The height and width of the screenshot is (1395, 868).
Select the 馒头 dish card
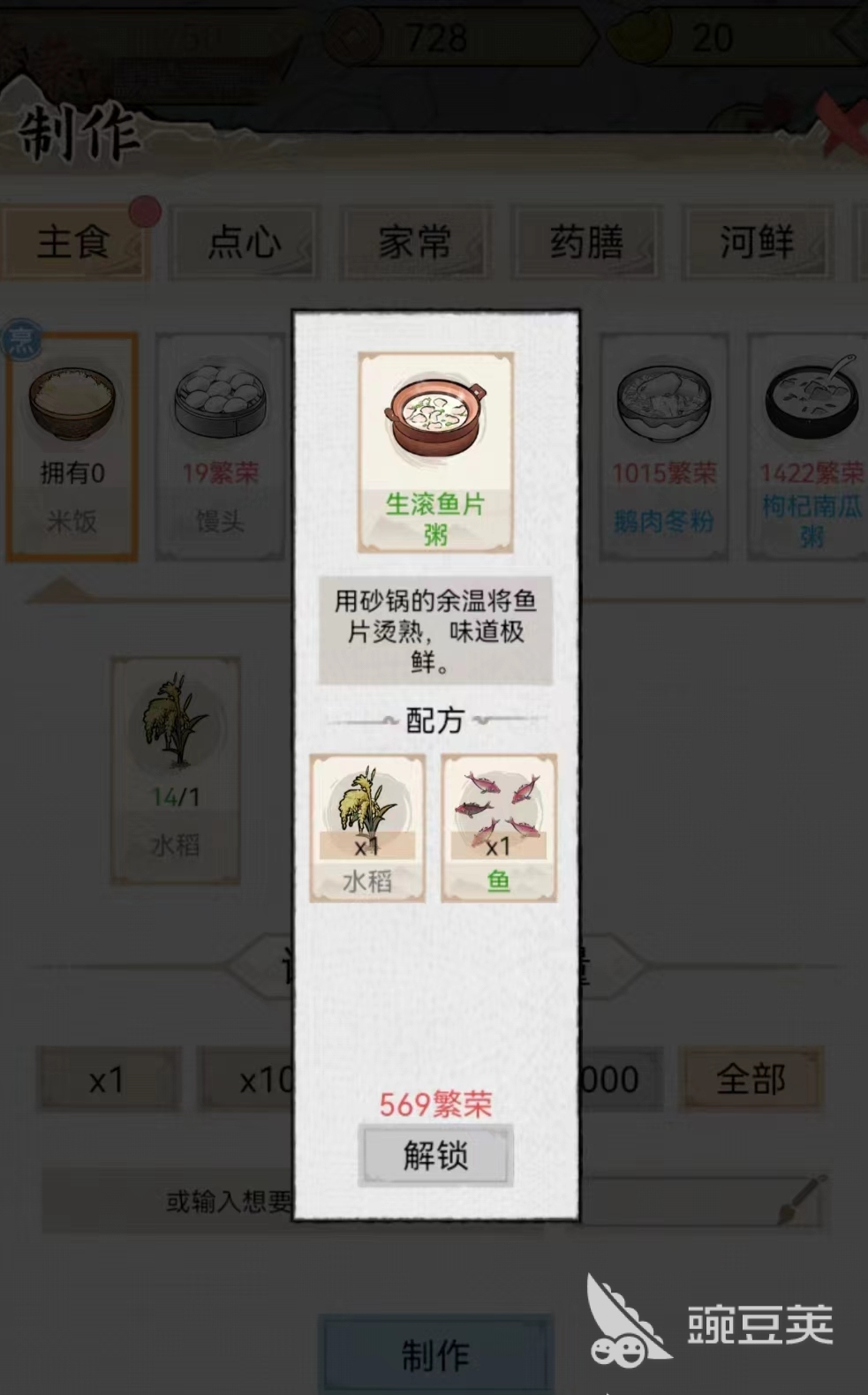[x=220, y=447]
